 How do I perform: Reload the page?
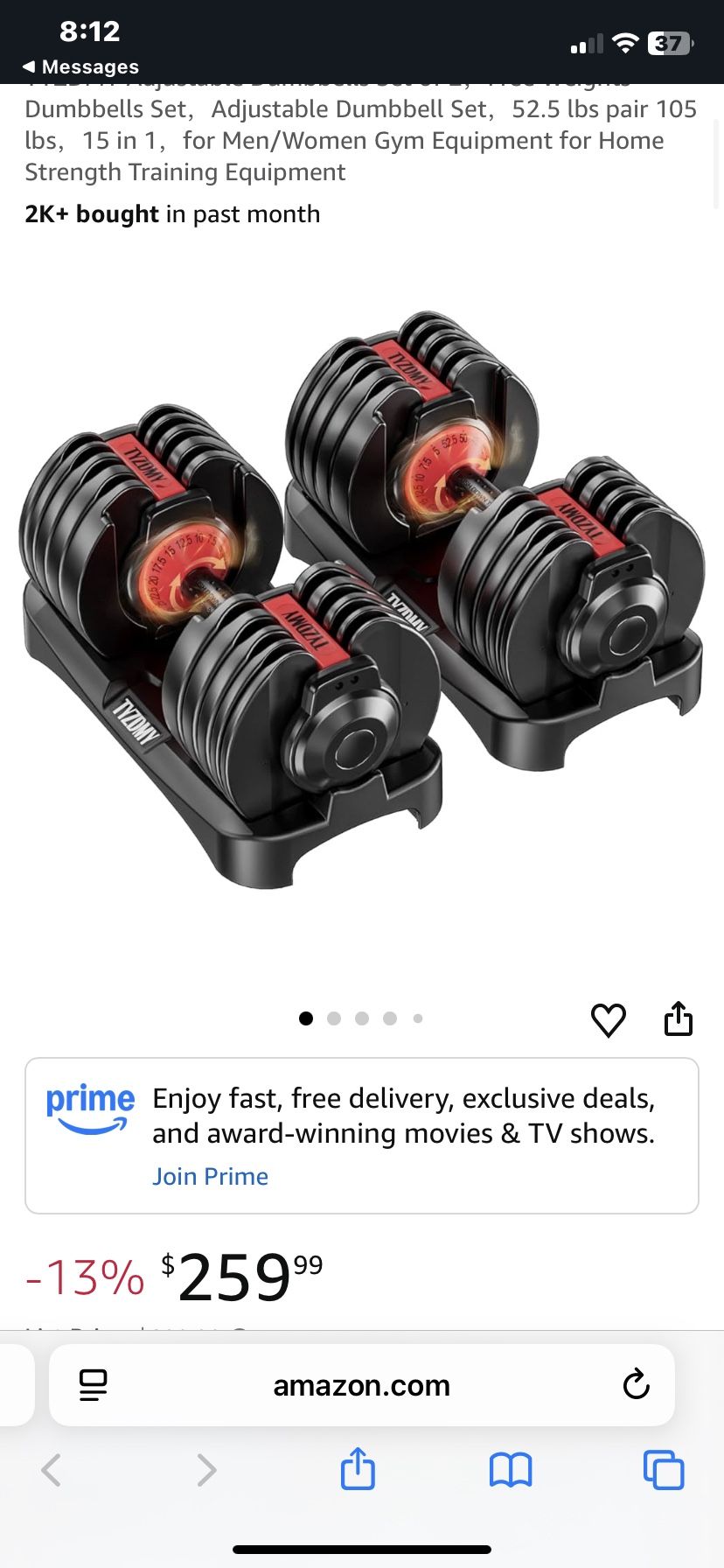point(636,1384)
